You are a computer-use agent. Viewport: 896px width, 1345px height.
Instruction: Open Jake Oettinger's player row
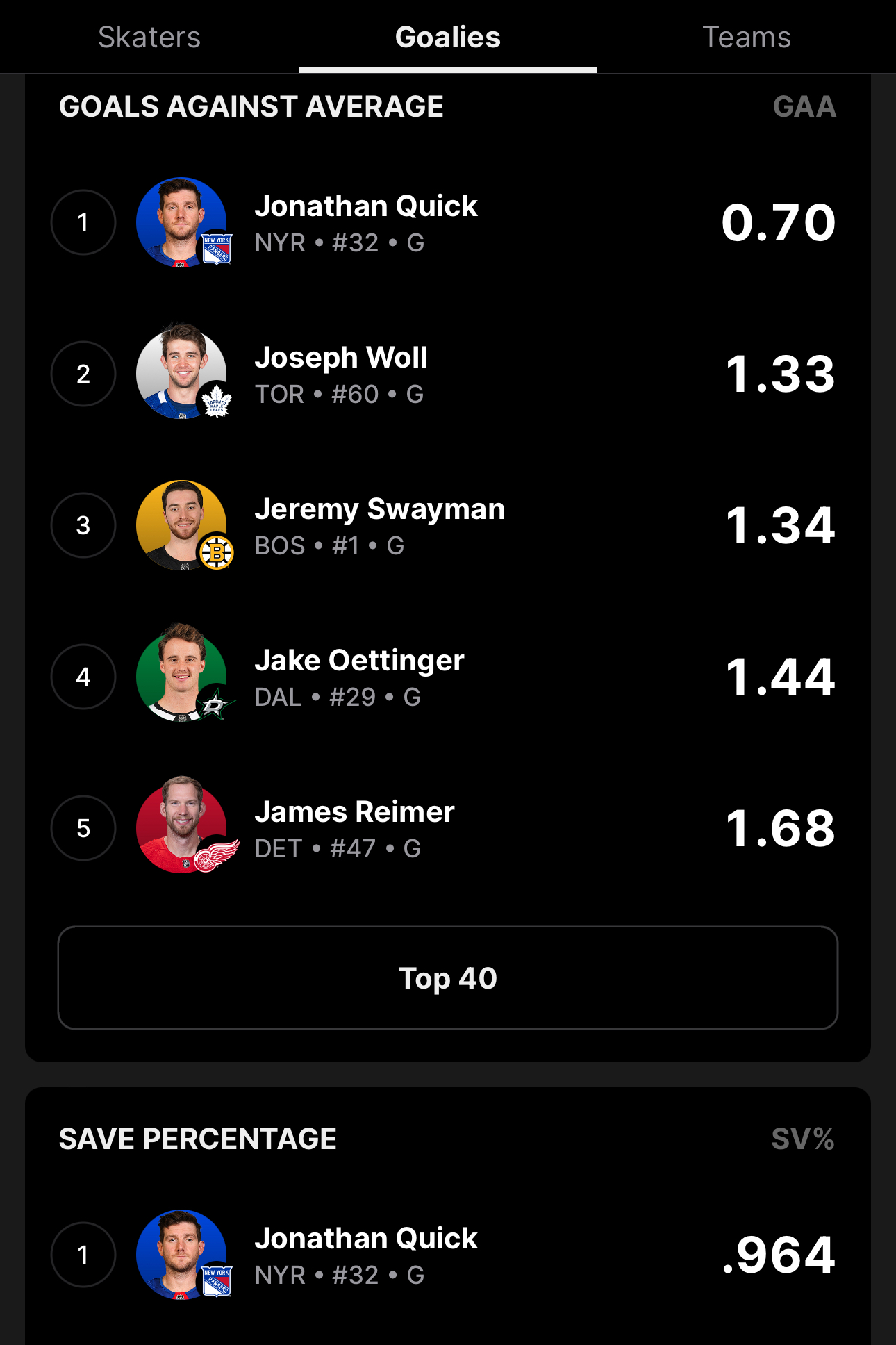pos(445,677)
